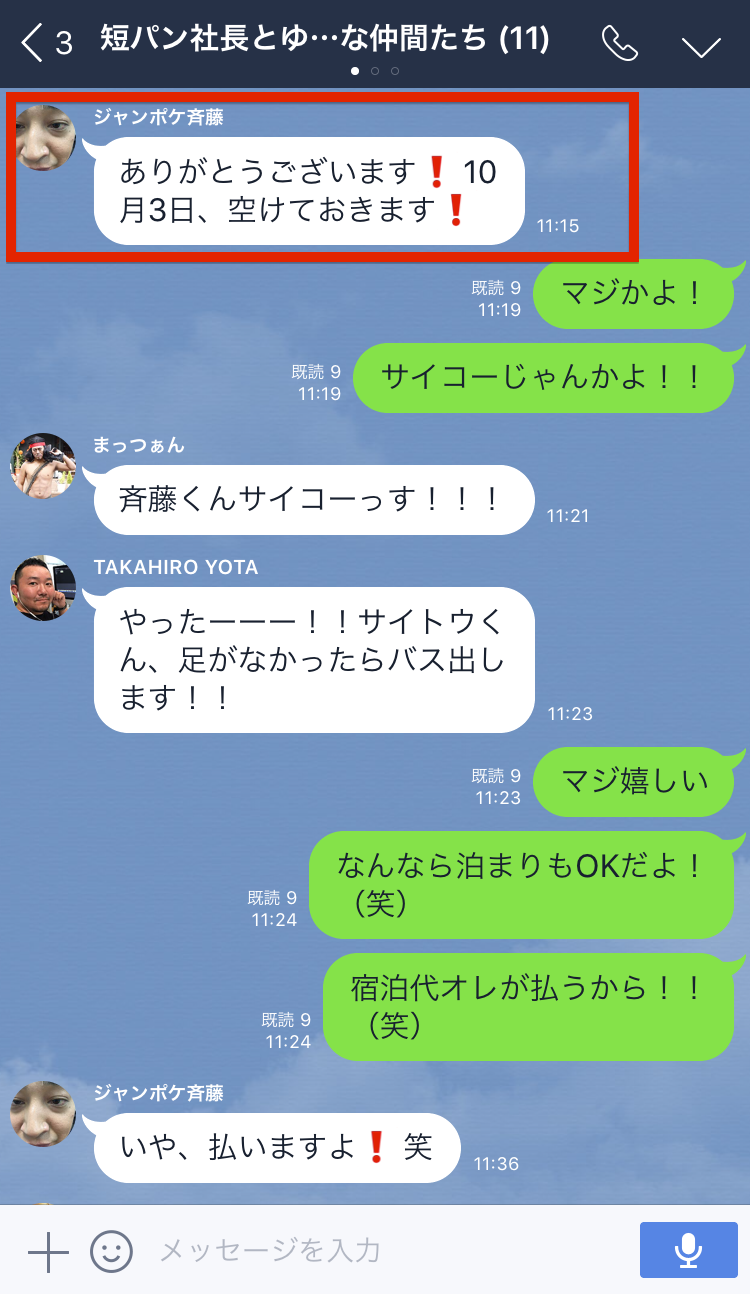Open ジャンポケ斉藤's avatar beside the 10月3日 message

point(46,137)
